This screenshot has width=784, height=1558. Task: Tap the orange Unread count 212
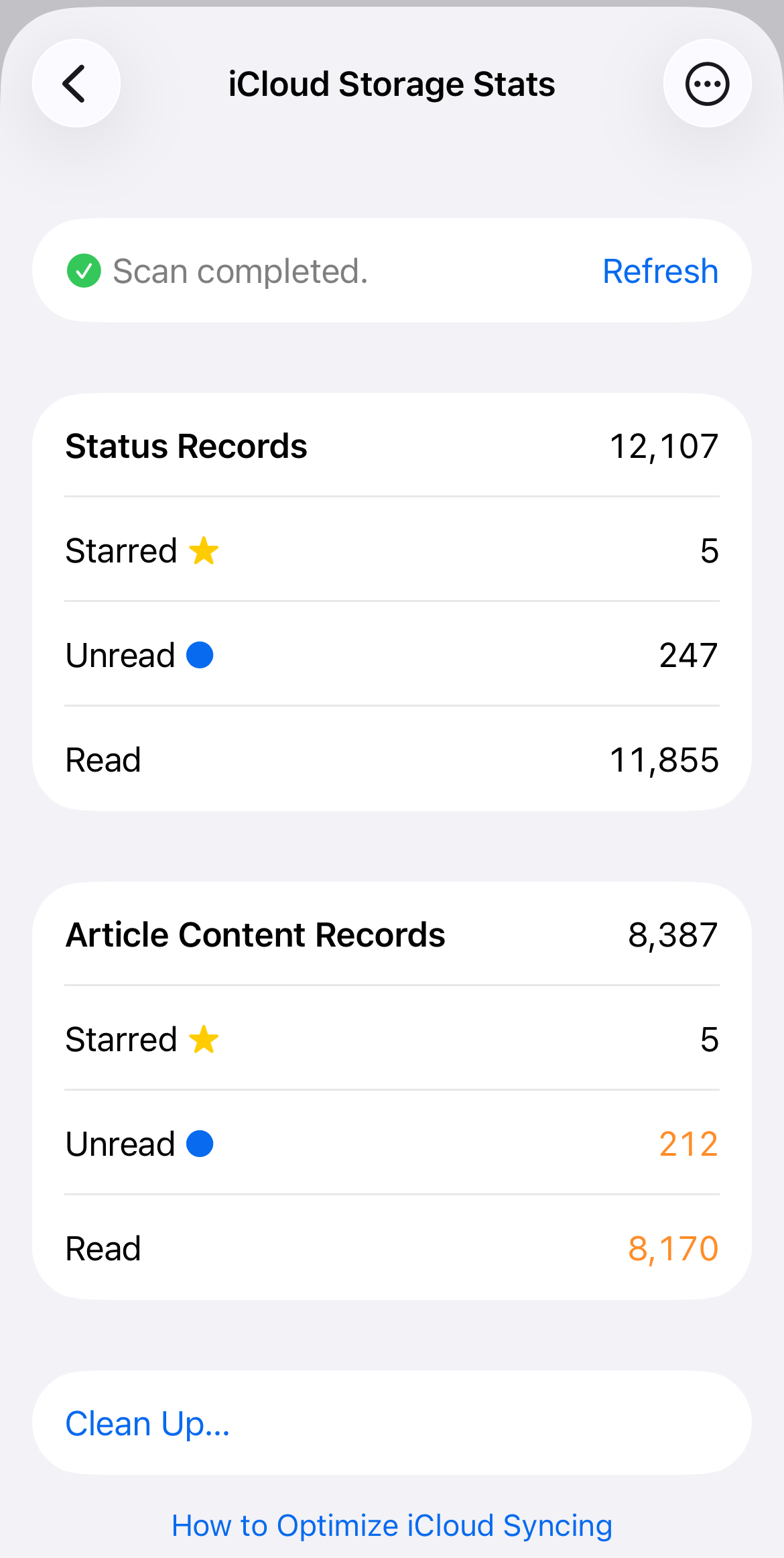[x=687, y=1143]
